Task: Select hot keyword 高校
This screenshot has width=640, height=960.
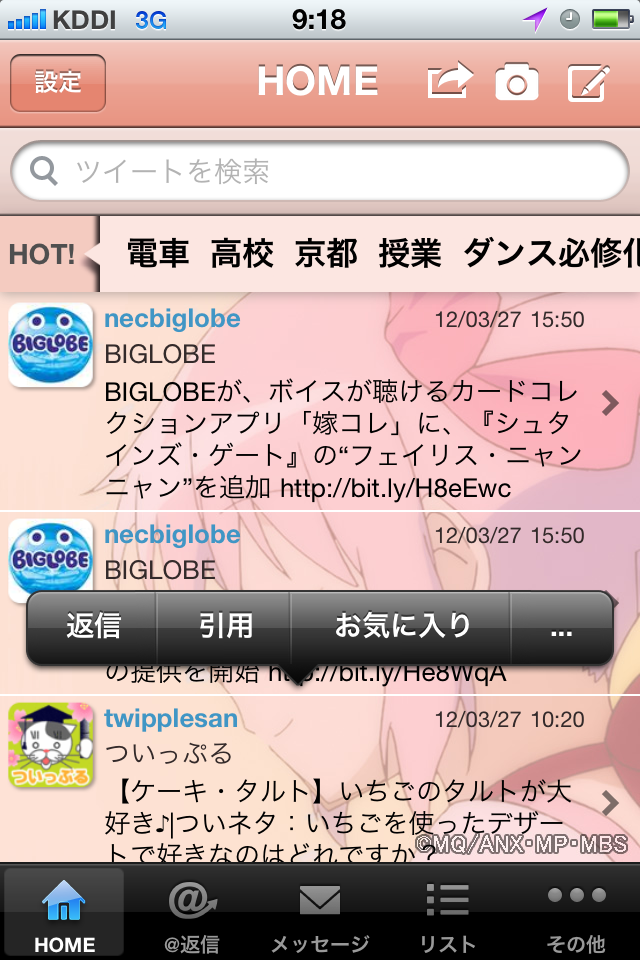Action: coord(242,254)
